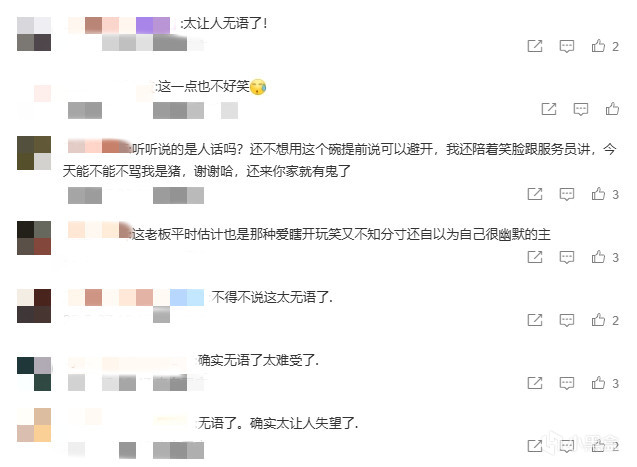This screenshot has height=467, width=637.
Task: Like the comment starting '这老板平时估计'
Action: pyautogui.click(x=599, y=257)
